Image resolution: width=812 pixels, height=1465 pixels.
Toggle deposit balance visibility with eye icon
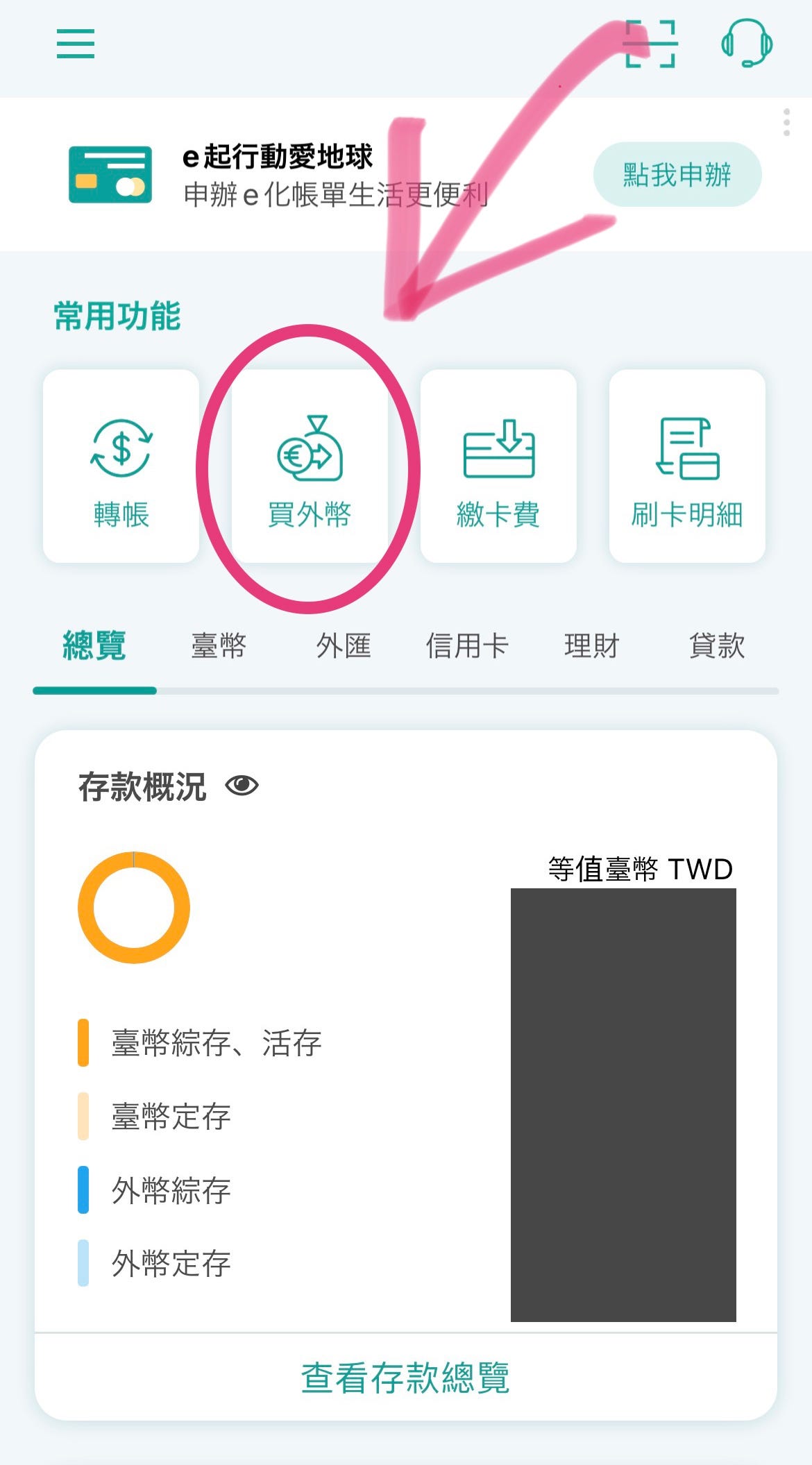(x=242, y=786)
